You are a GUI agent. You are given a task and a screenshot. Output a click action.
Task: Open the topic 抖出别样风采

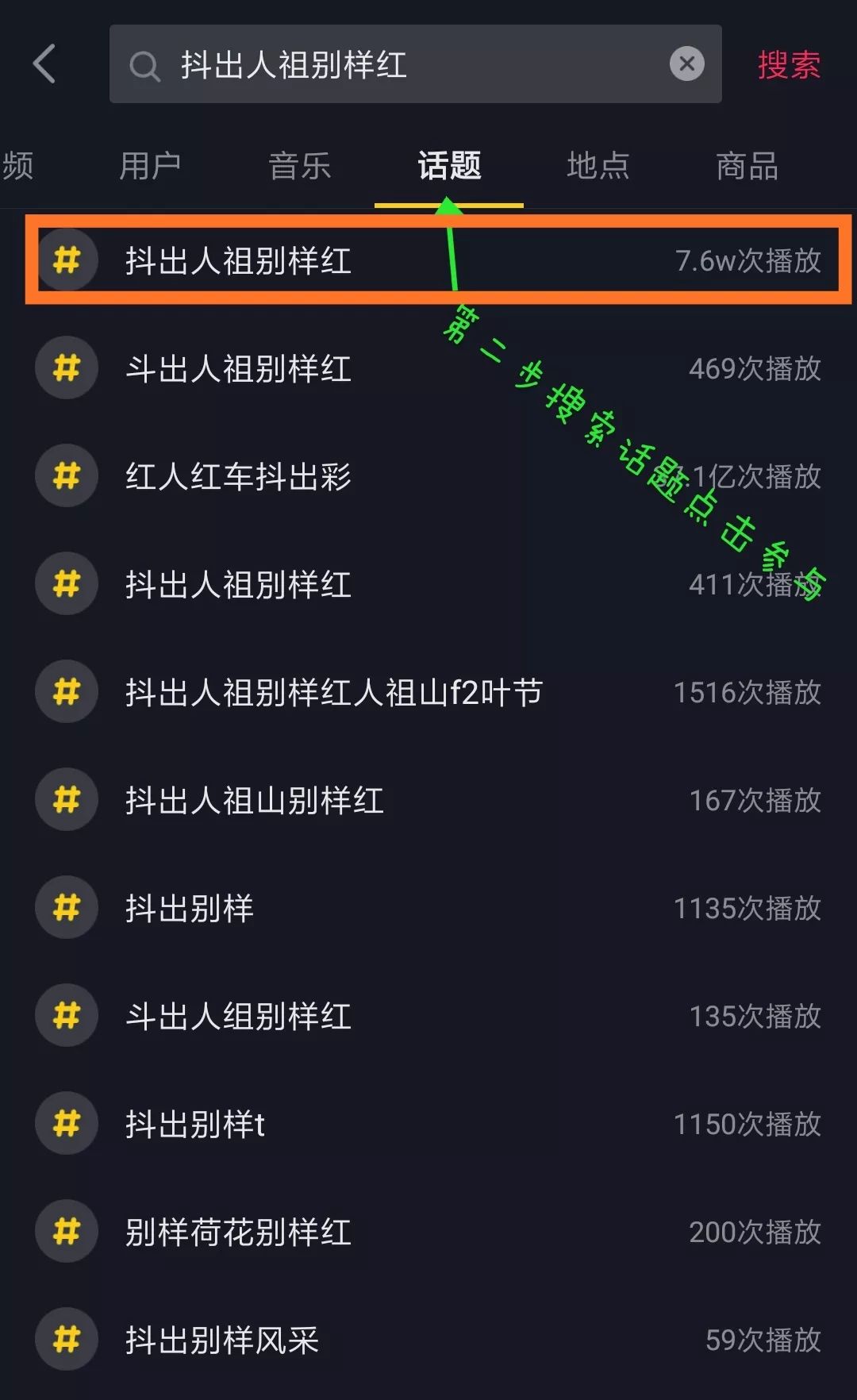click(428, 1339)
